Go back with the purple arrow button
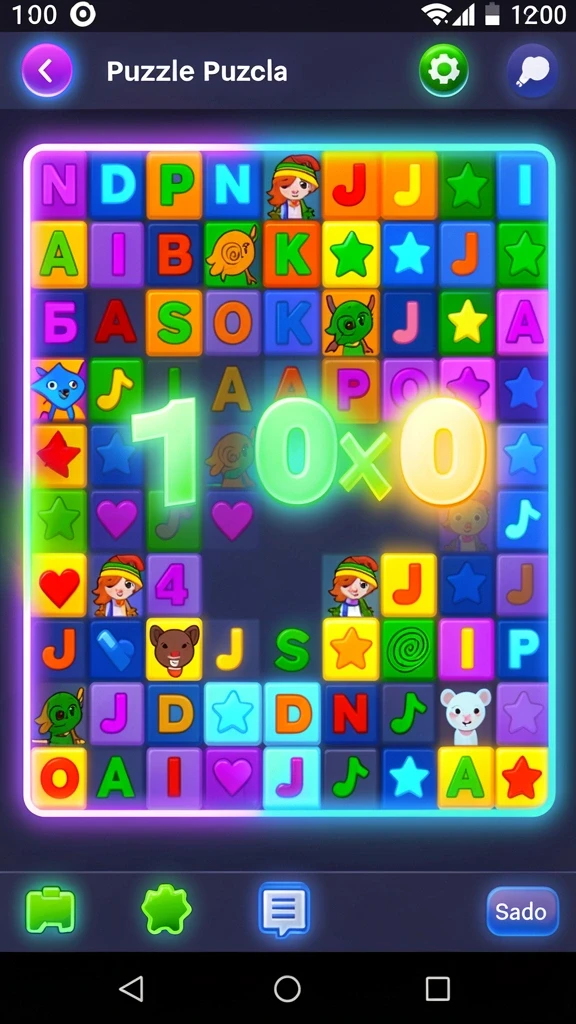This screenshot has height=1024, width=576. tap(46, 71)
